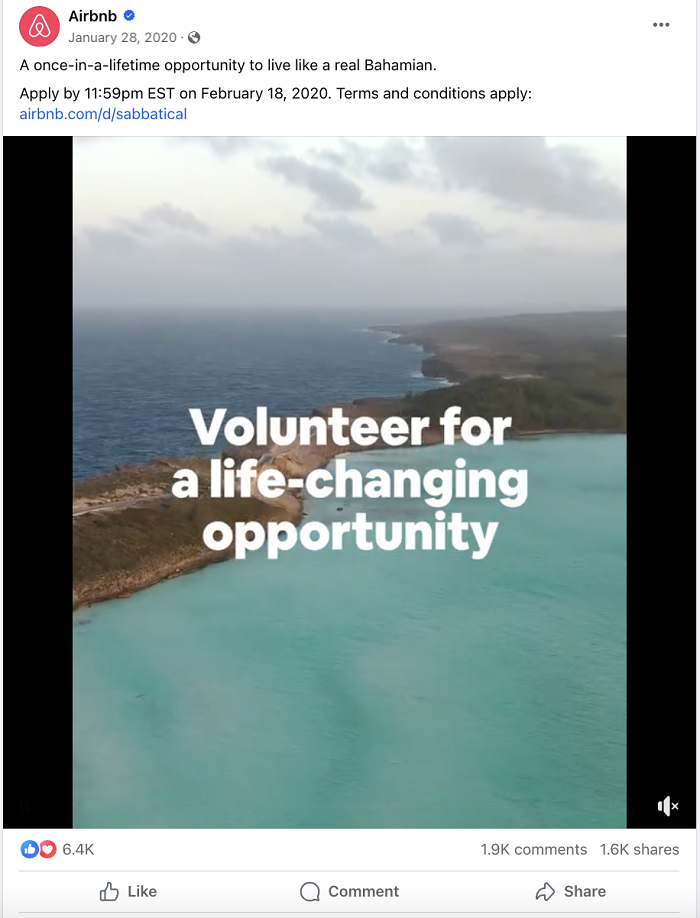View the 1.6K shares
This screenshot has width=700, height=918.
(639, 849)
